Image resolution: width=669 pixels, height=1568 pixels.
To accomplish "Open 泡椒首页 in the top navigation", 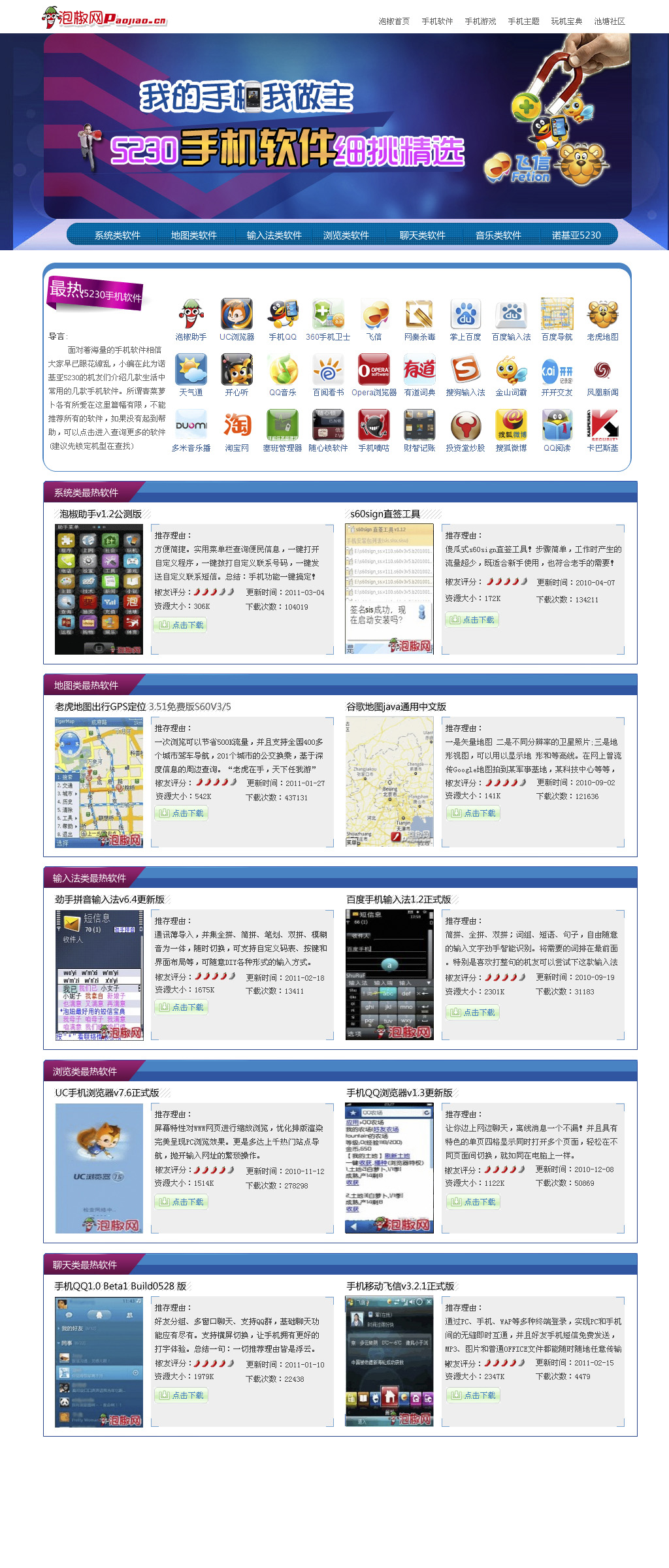I will pyautogui.click(x=393, y=22).
